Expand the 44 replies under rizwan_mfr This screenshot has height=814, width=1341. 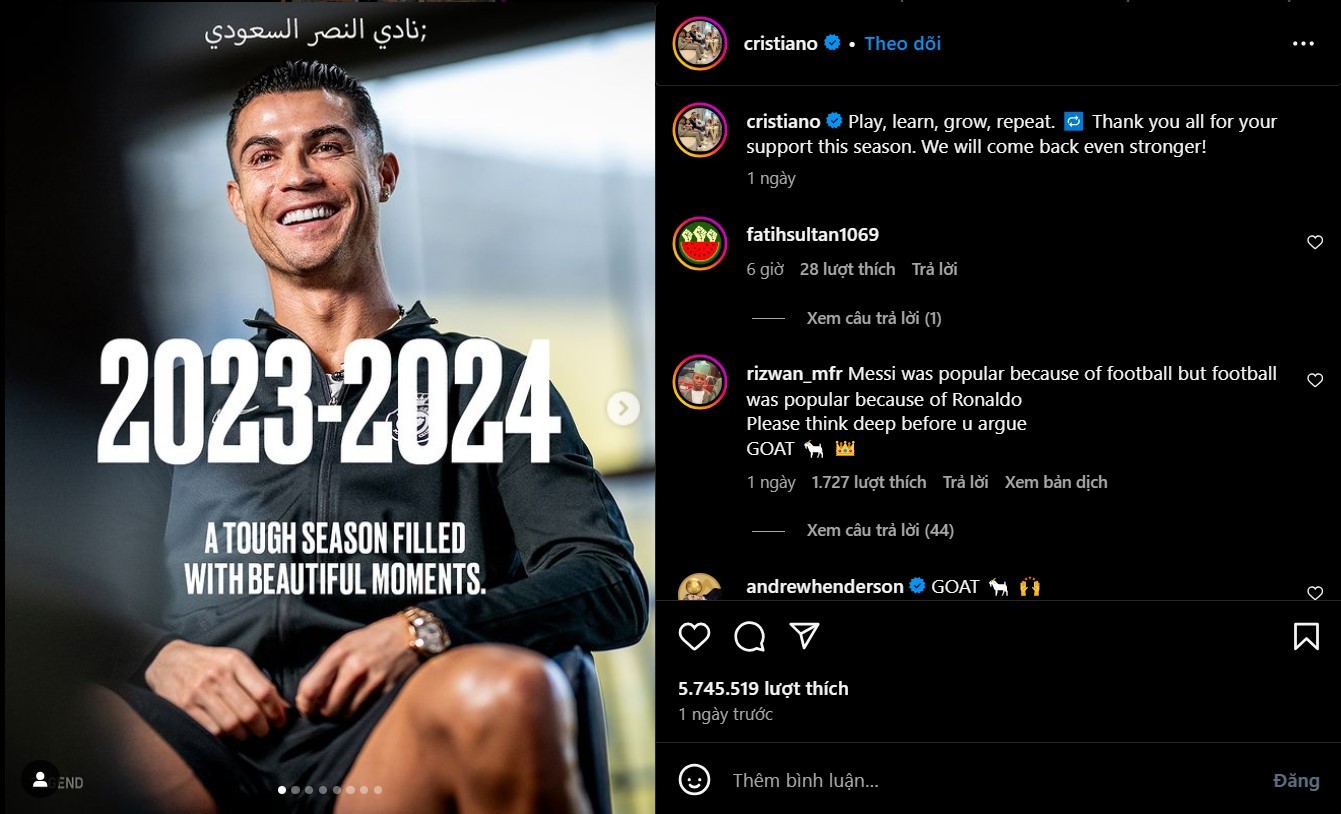pos(880,530)
